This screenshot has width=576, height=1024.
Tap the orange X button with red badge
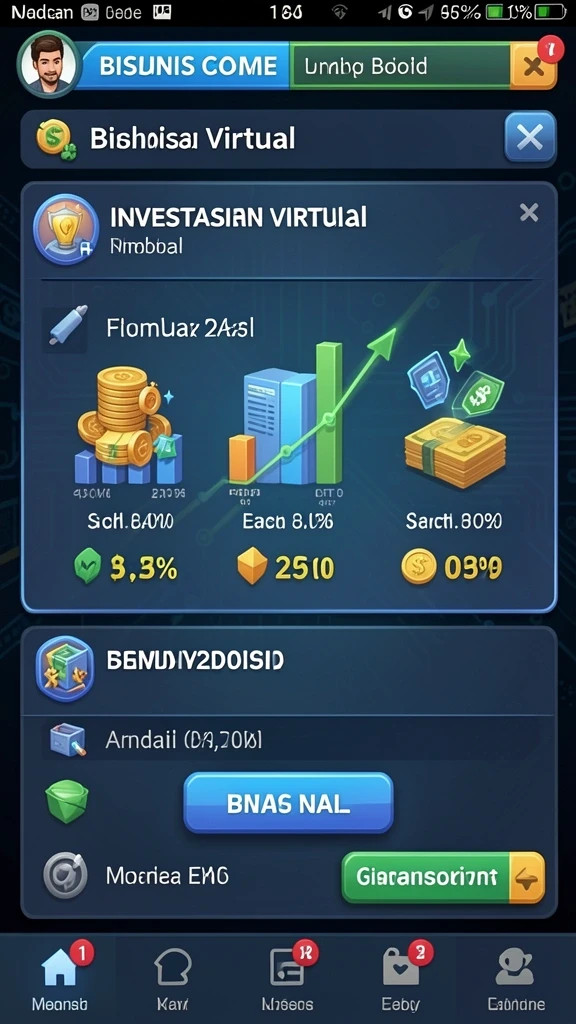tap(534, 66)
